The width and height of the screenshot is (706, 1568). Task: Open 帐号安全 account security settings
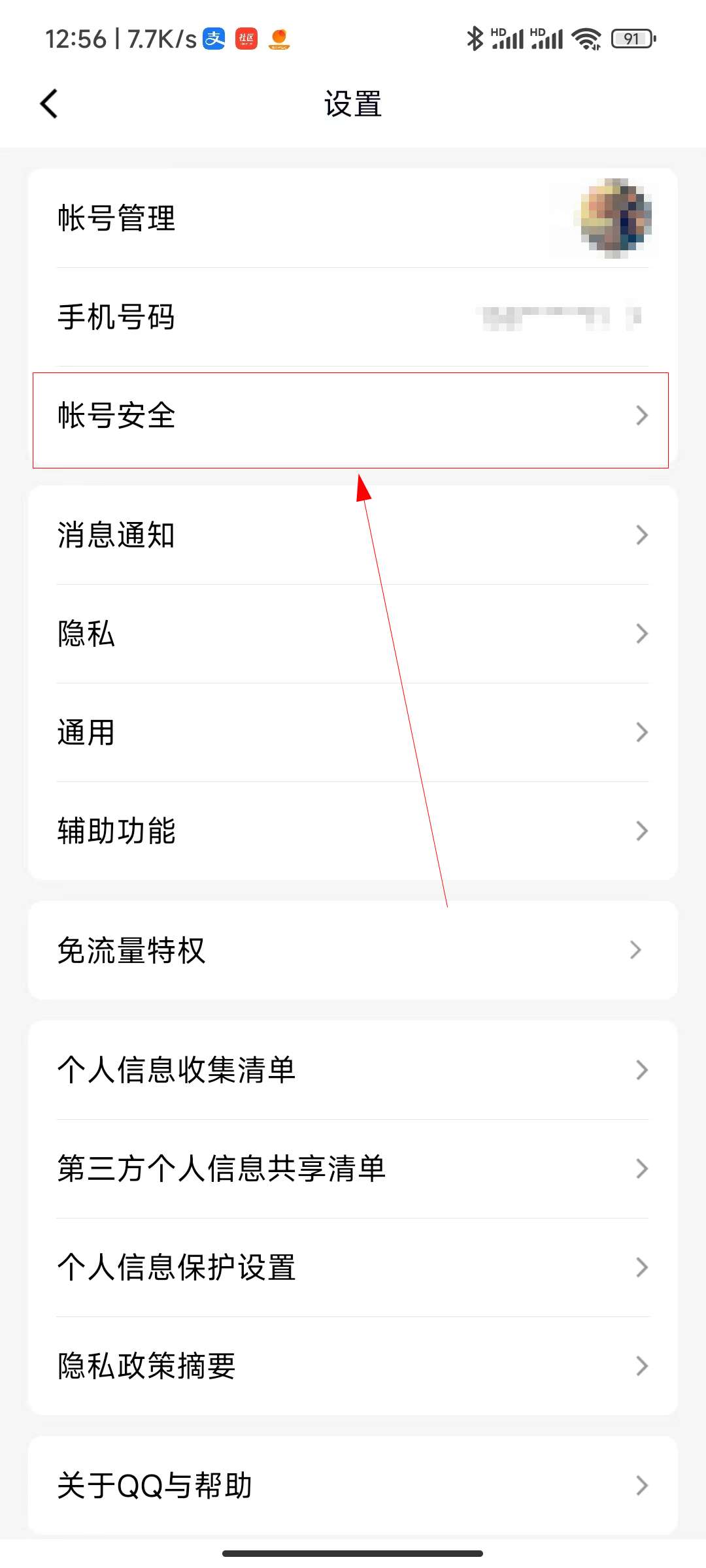(353, 416)
